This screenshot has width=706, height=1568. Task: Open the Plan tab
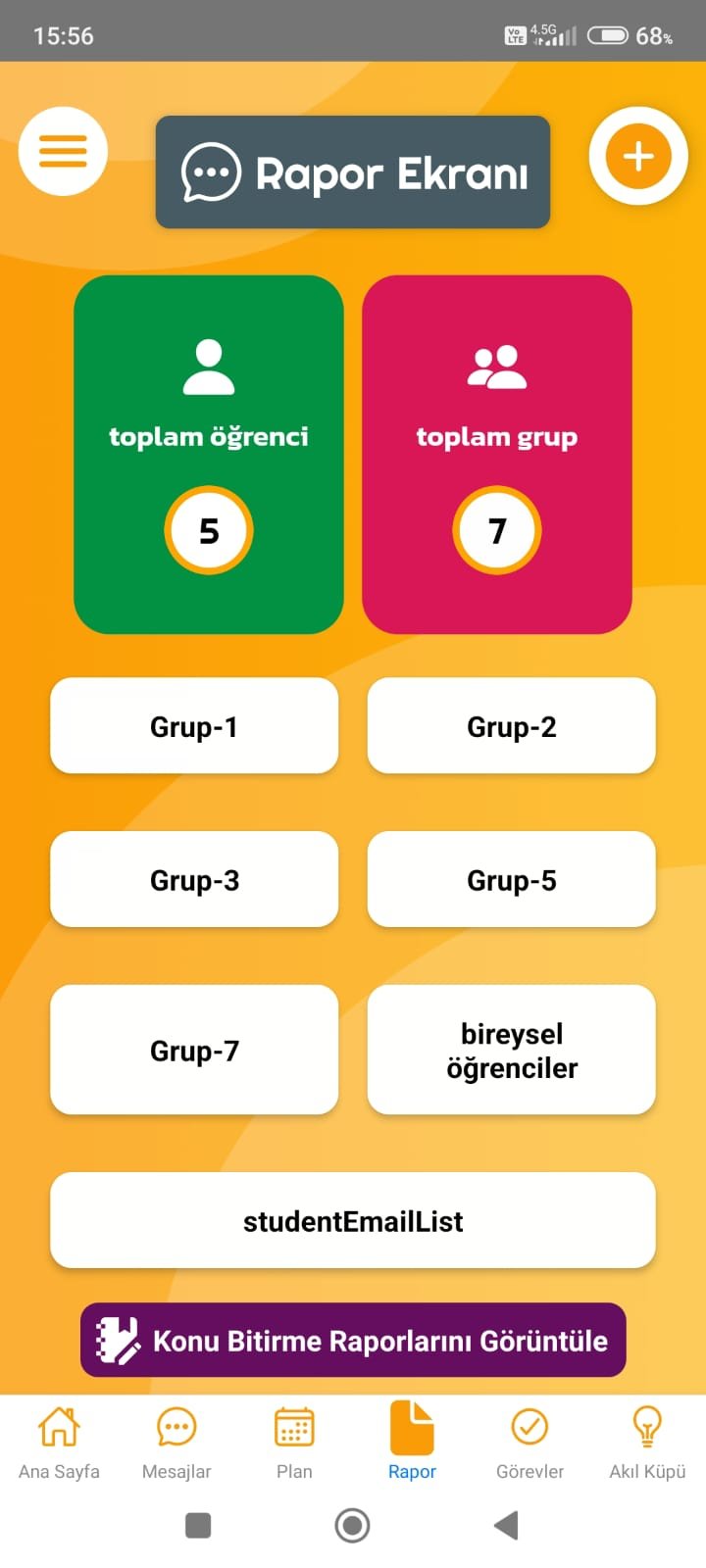coord(294,1443)
